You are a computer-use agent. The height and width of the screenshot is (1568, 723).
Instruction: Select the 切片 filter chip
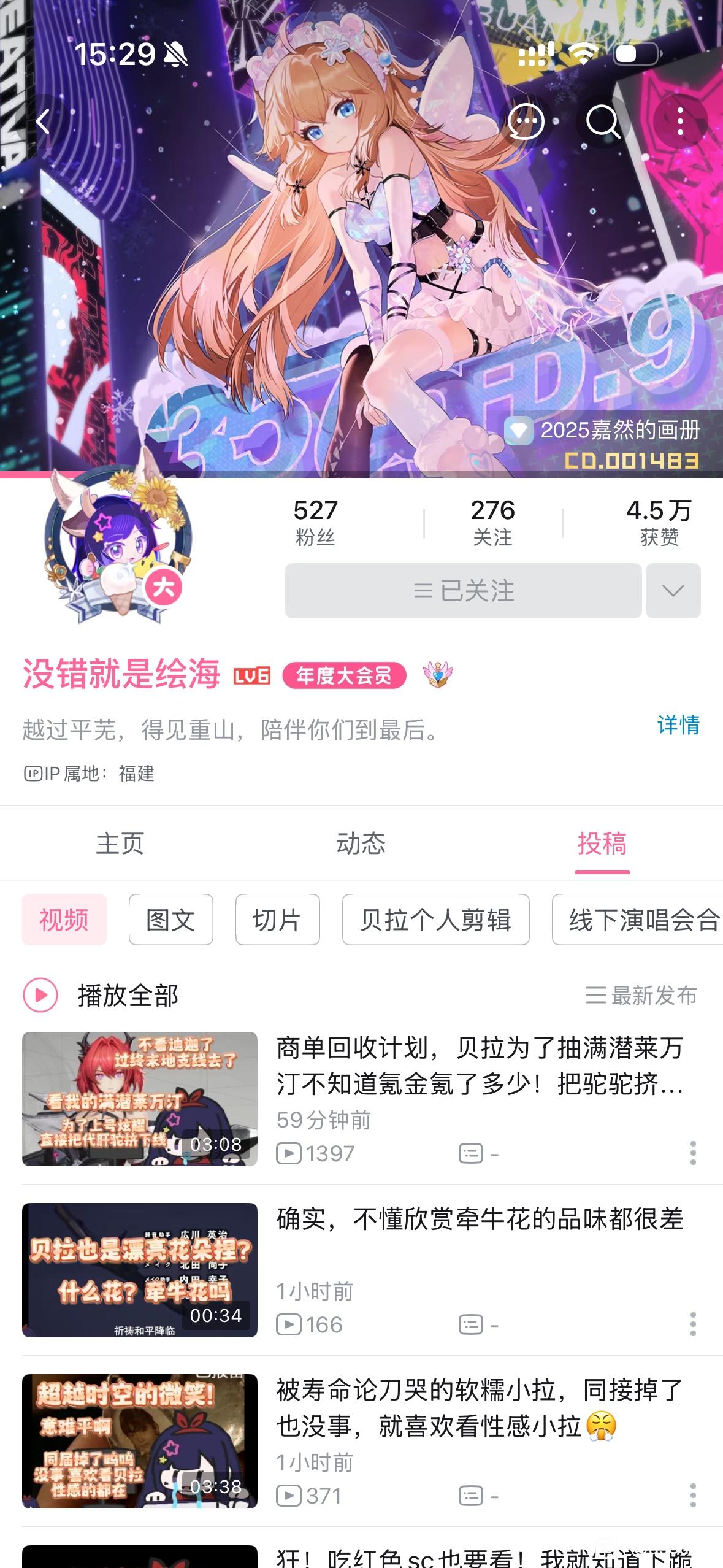278,920
